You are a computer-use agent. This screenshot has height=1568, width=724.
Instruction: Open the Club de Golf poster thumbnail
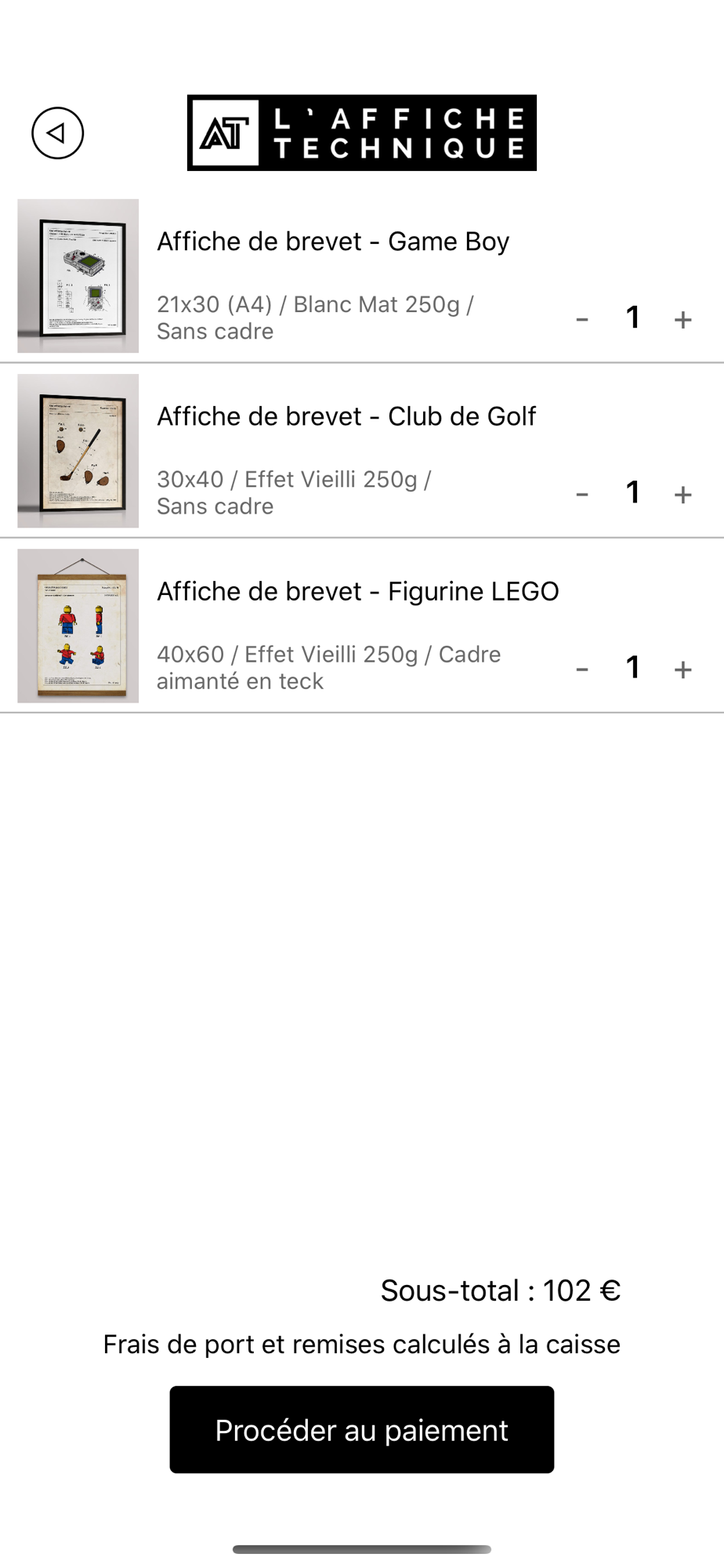click(x=78, y=451)
